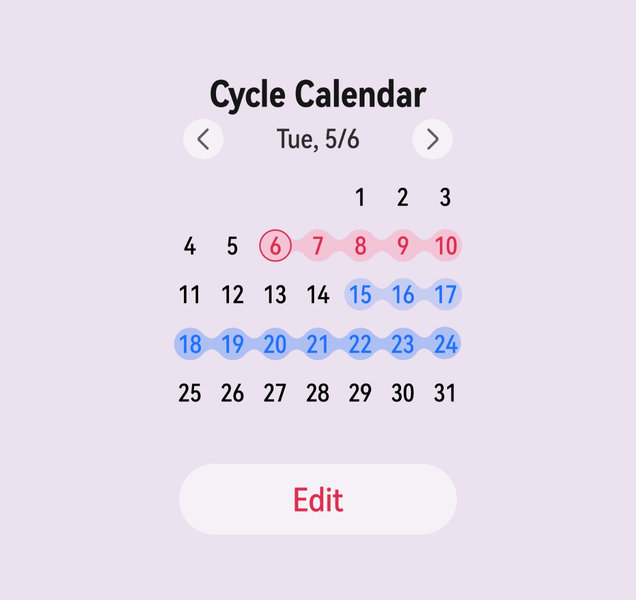The width and height of the screenshot is (636, 600).
Task: Go to the previous day
Action: pos(203,139)
